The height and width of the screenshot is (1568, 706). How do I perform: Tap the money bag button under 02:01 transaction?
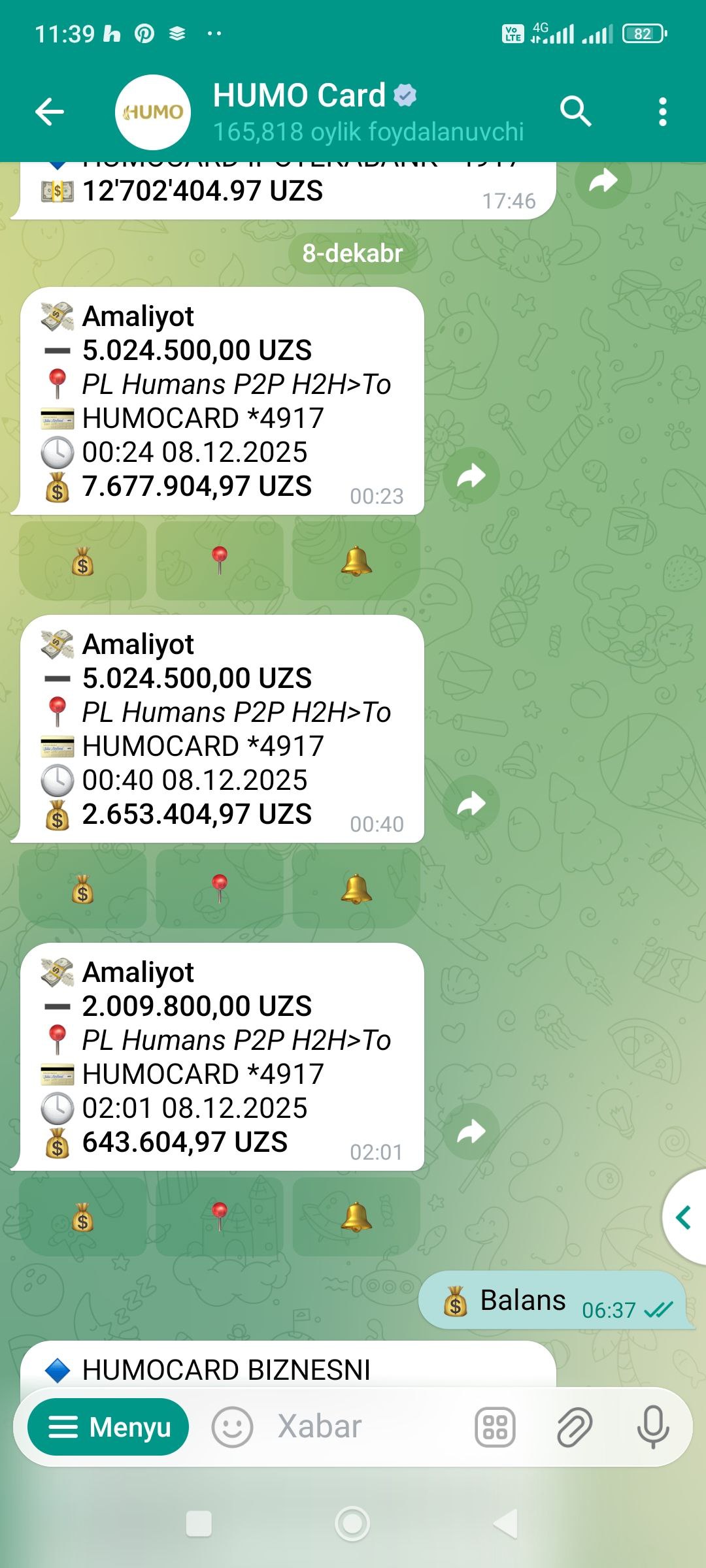click(x=83, y=1217)
